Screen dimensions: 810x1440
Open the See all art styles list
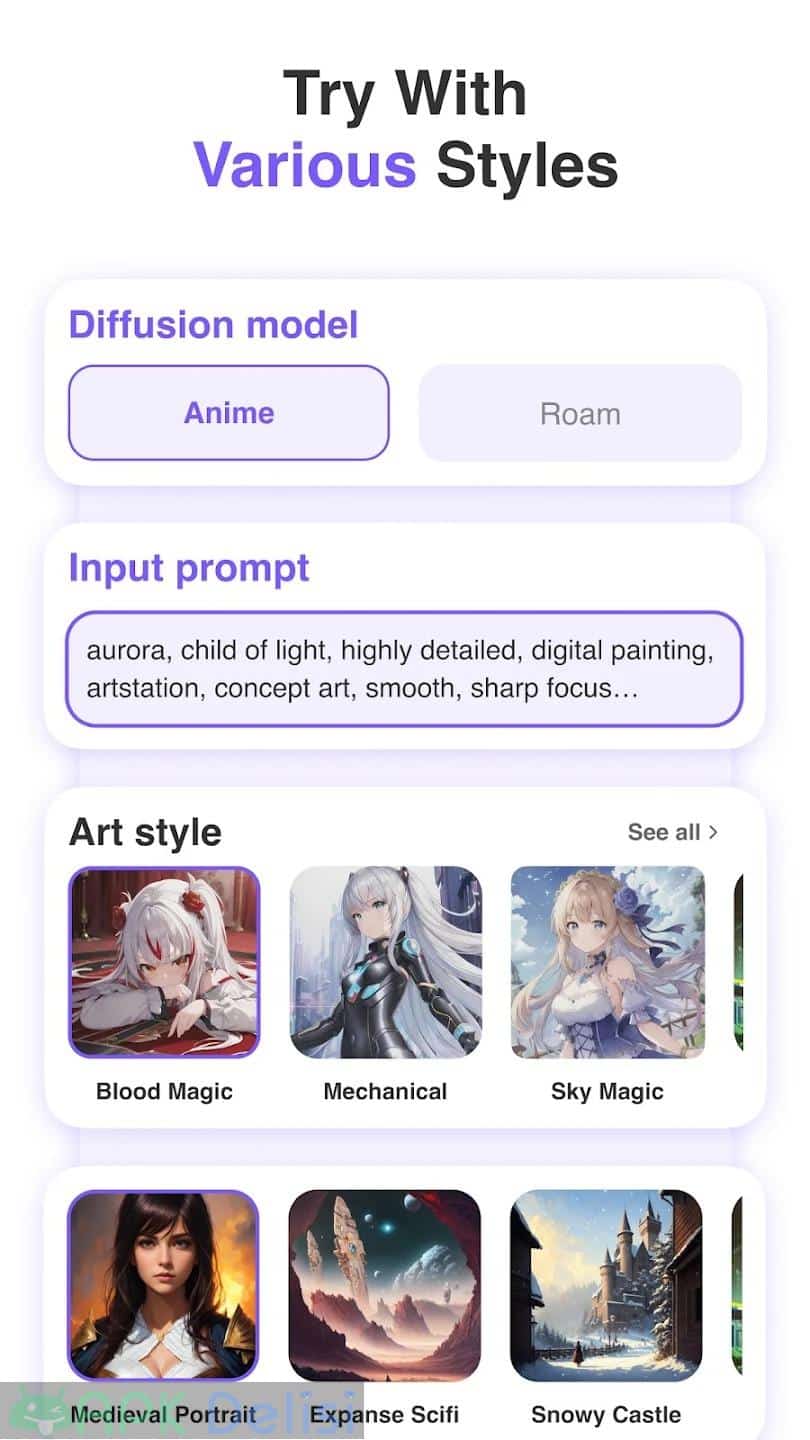(x=663, y=831)
